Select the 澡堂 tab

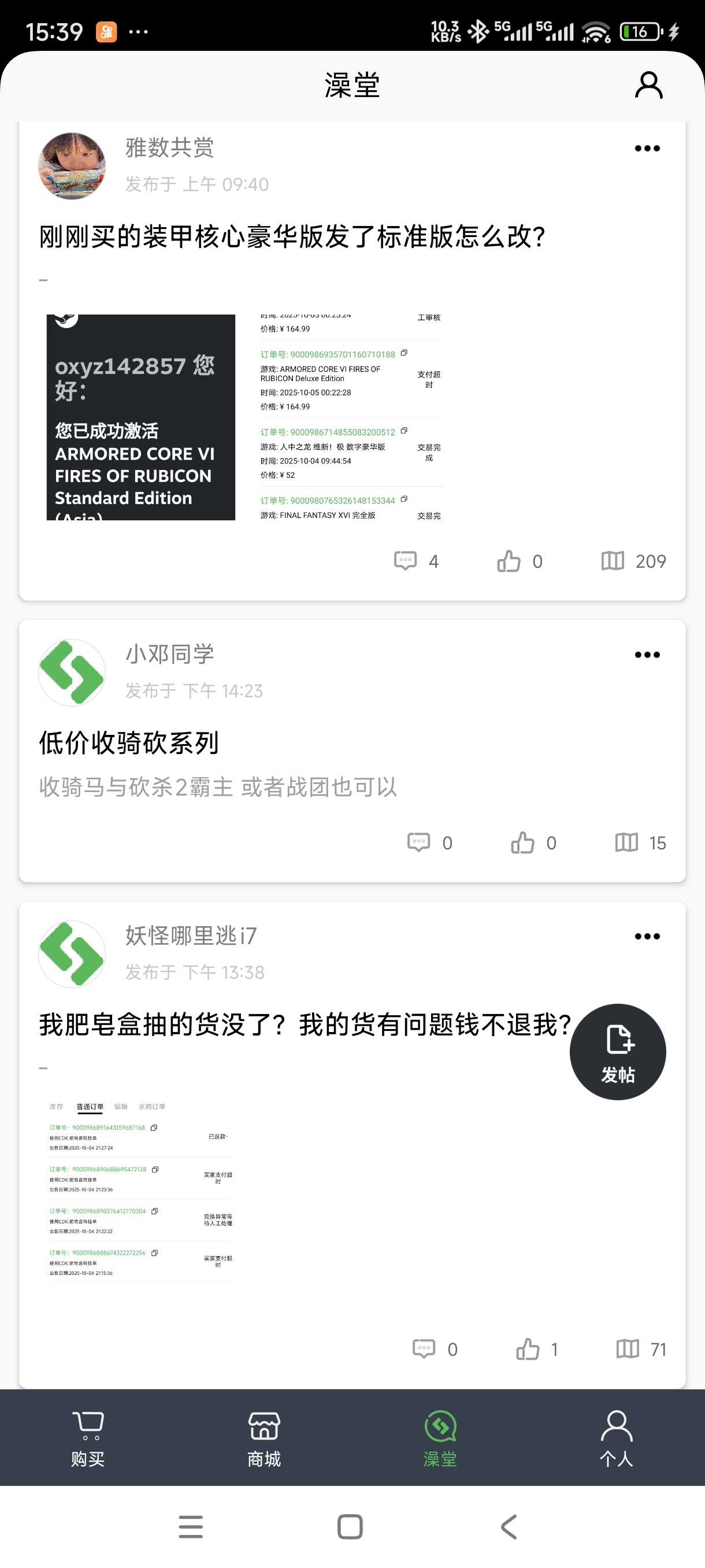tap(440, 1438)
